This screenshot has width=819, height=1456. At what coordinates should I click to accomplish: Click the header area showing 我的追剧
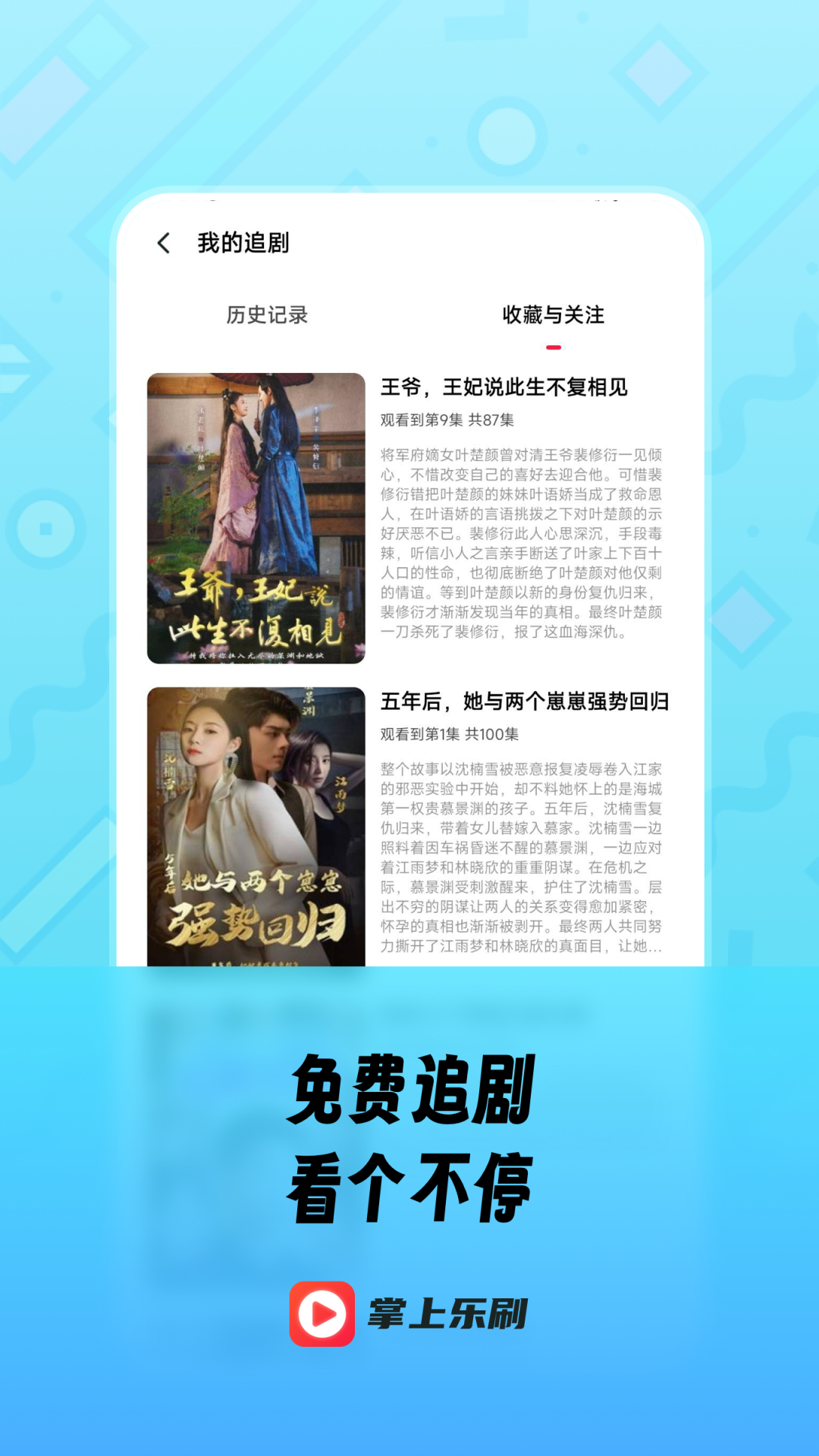[243, 243]
